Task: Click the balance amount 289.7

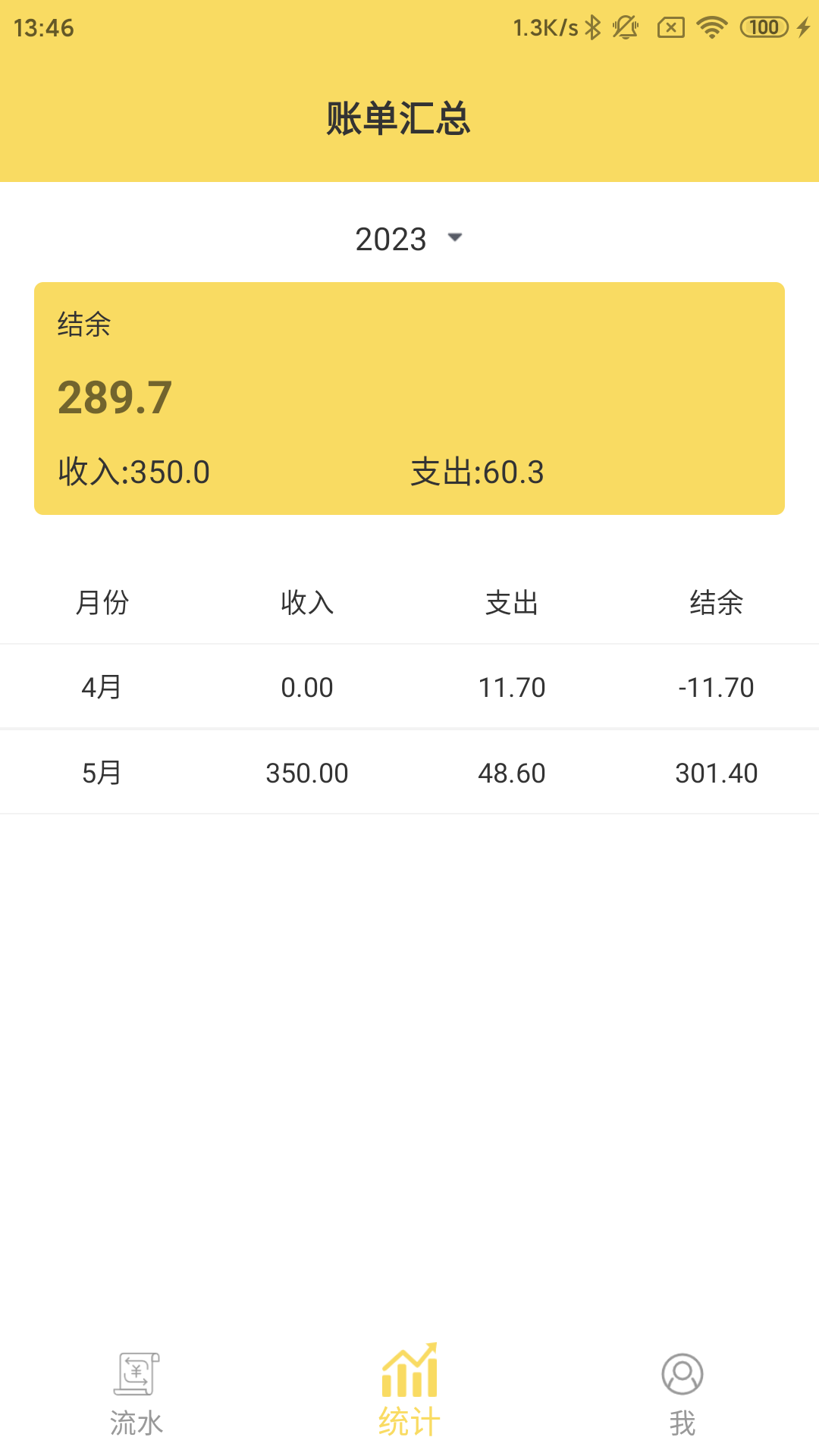Action: (115, 397)
